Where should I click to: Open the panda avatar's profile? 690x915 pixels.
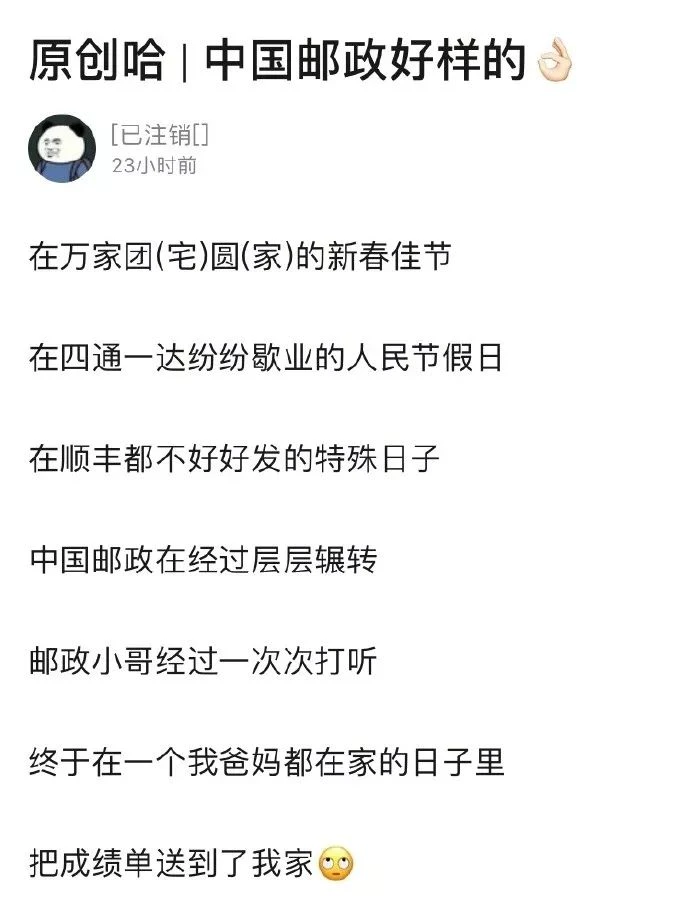point(62,148)
